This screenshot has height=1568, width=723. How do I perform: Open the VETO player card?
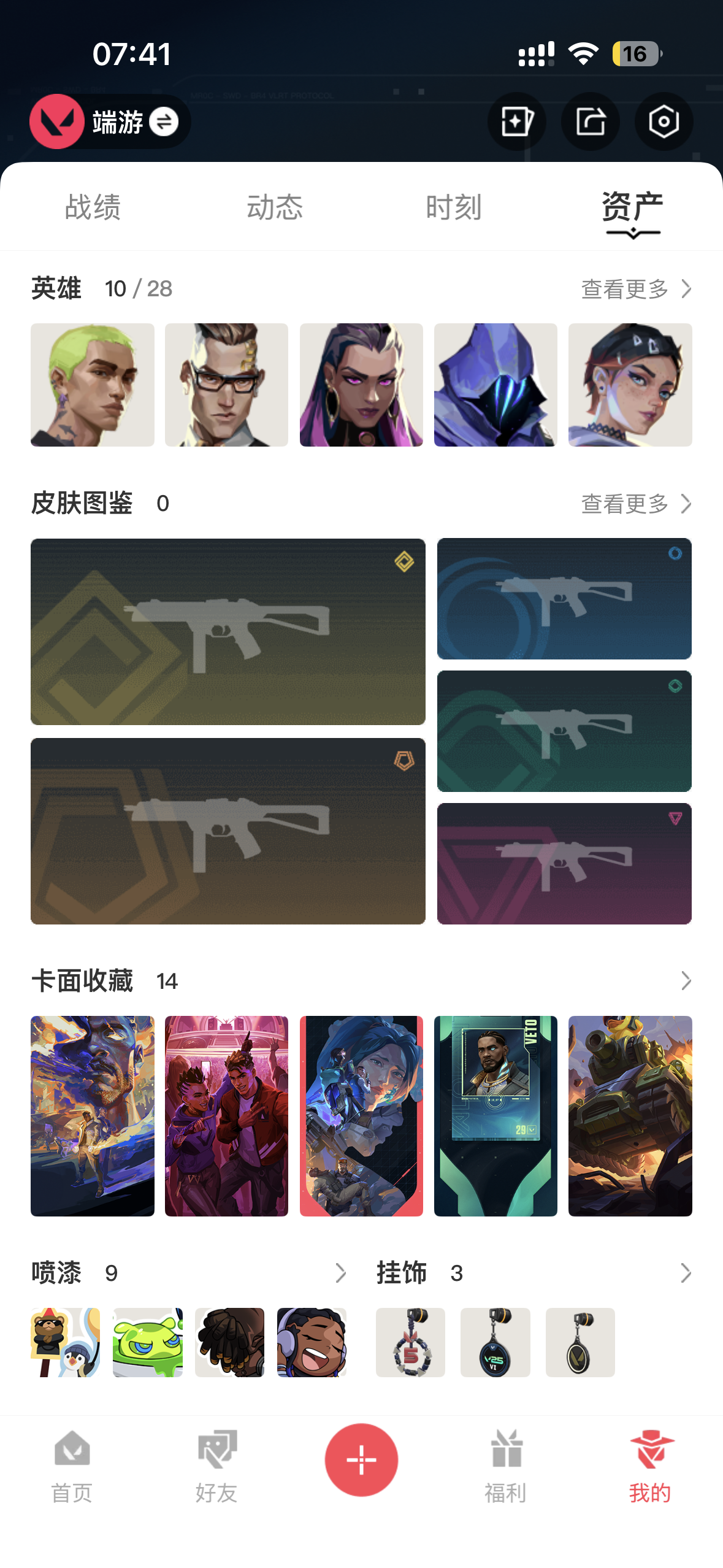coord(495,1115)
